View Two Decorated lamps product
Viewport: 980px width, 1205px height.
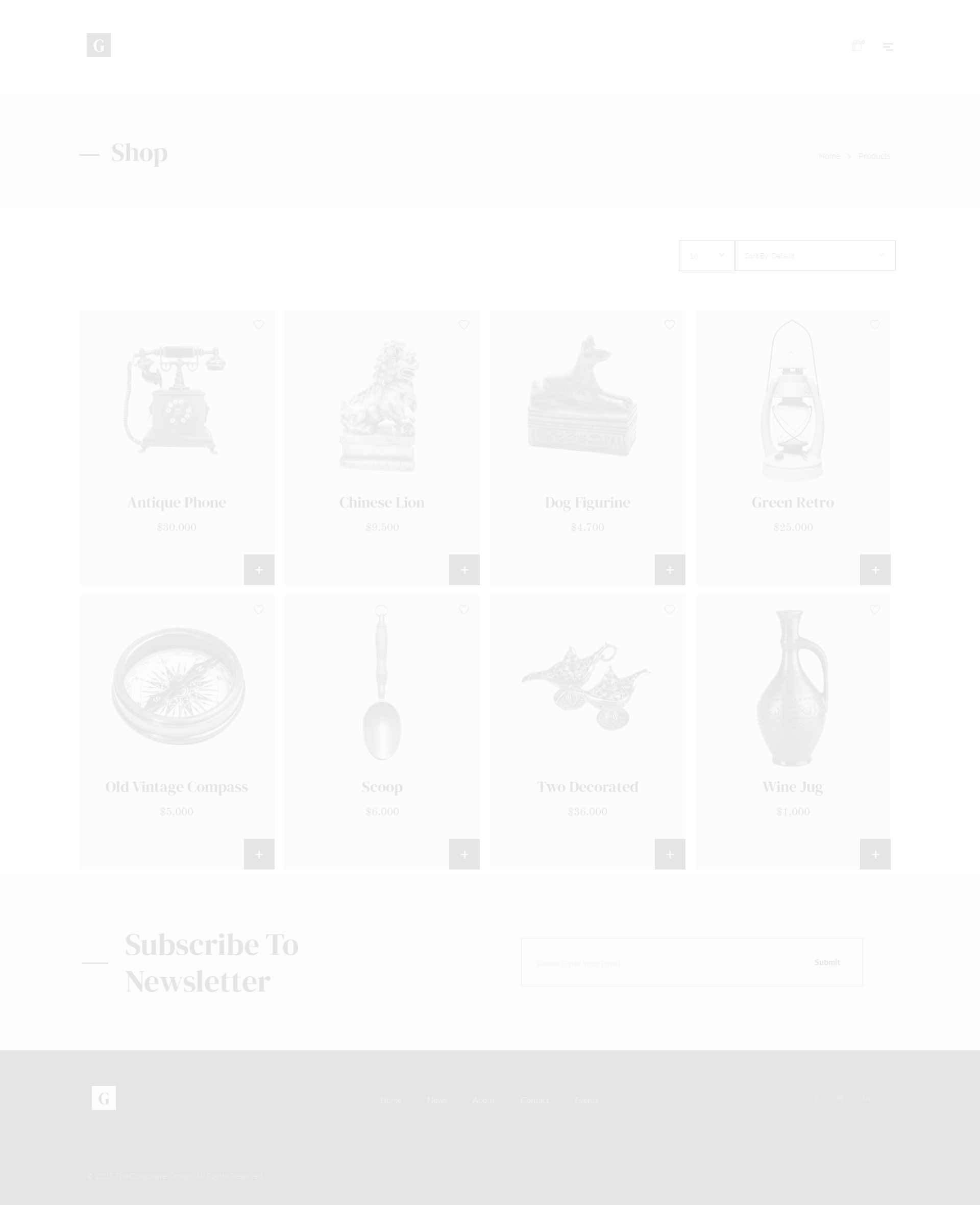587,787
